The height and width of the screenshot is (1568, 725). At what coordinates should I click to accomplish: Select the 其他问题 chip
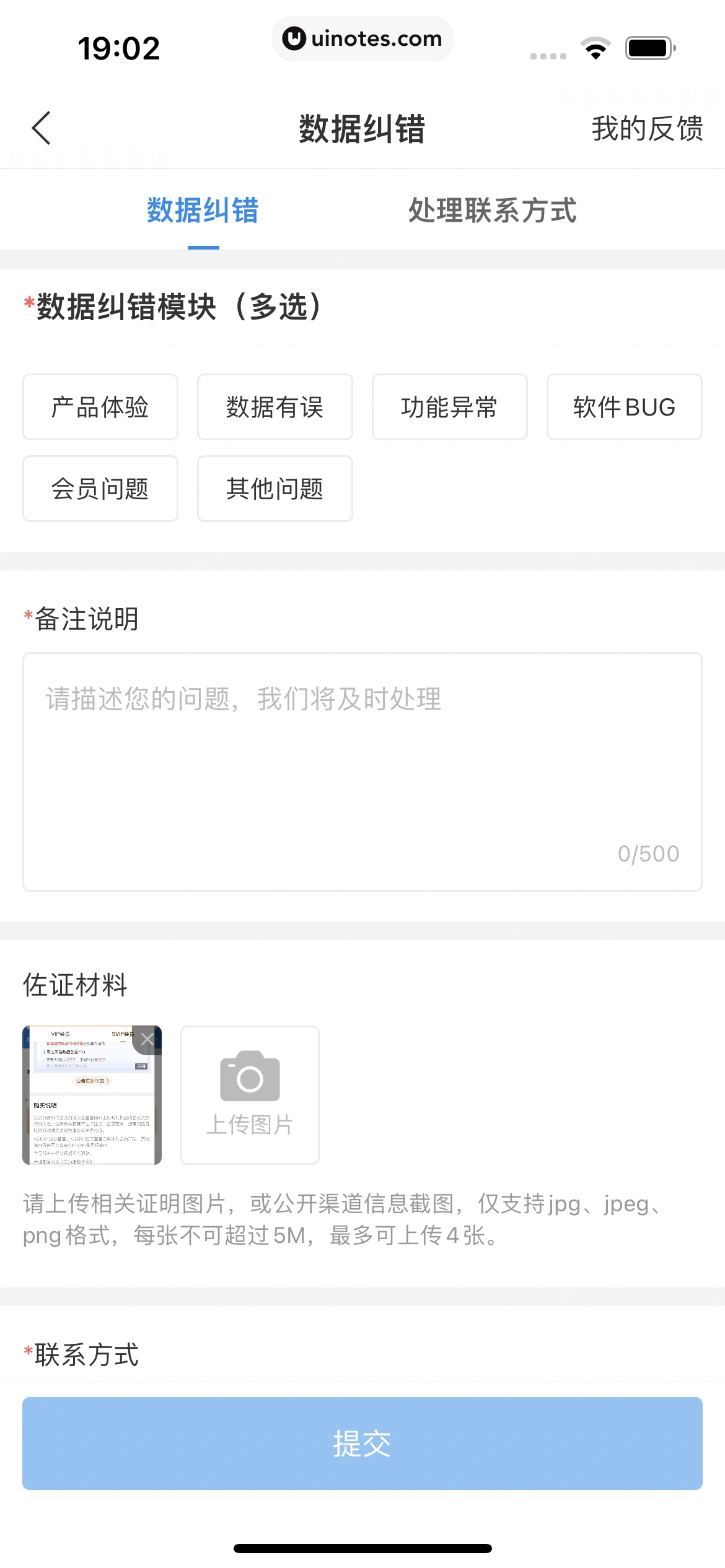tap(275, 489)
